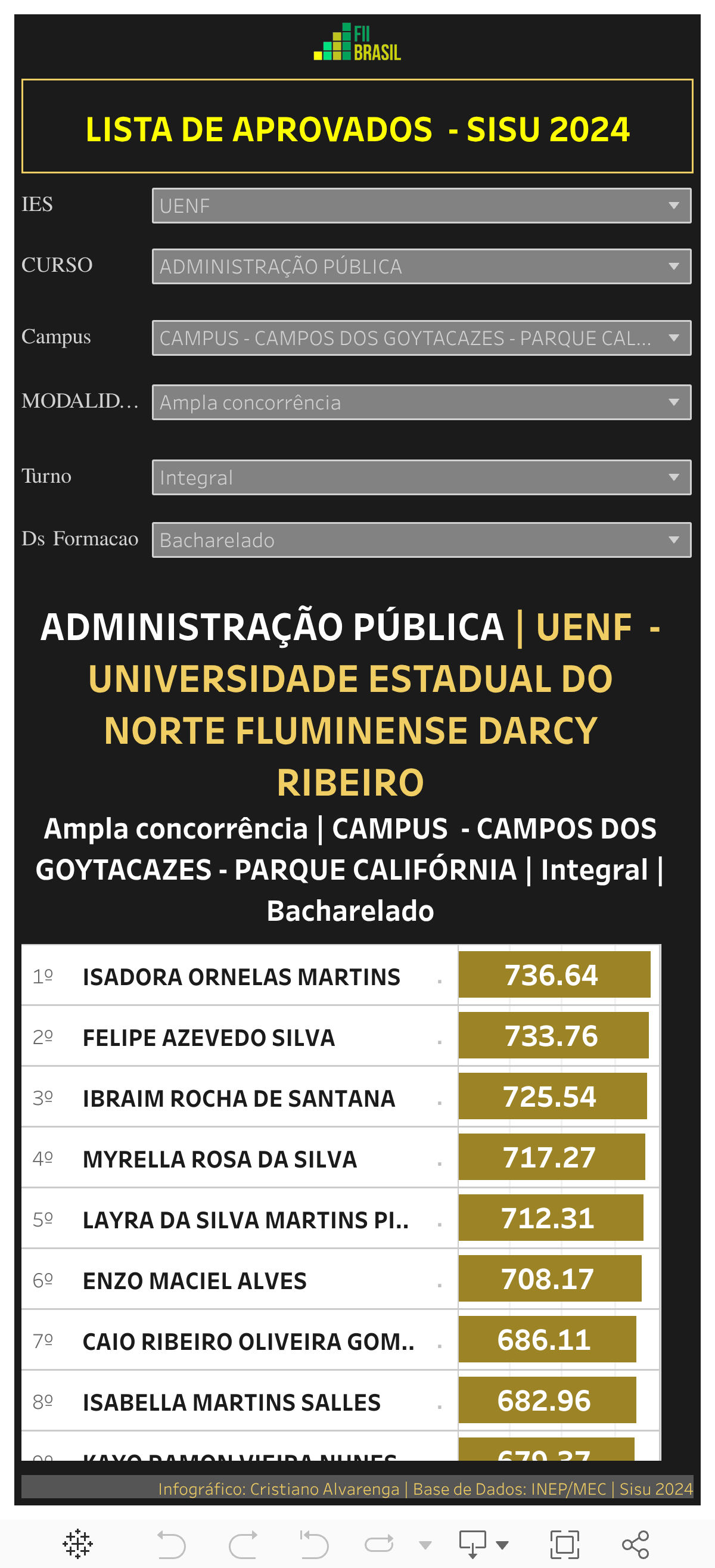Change the modalidade from Ampla concorrência

click(x=421, y=402)
